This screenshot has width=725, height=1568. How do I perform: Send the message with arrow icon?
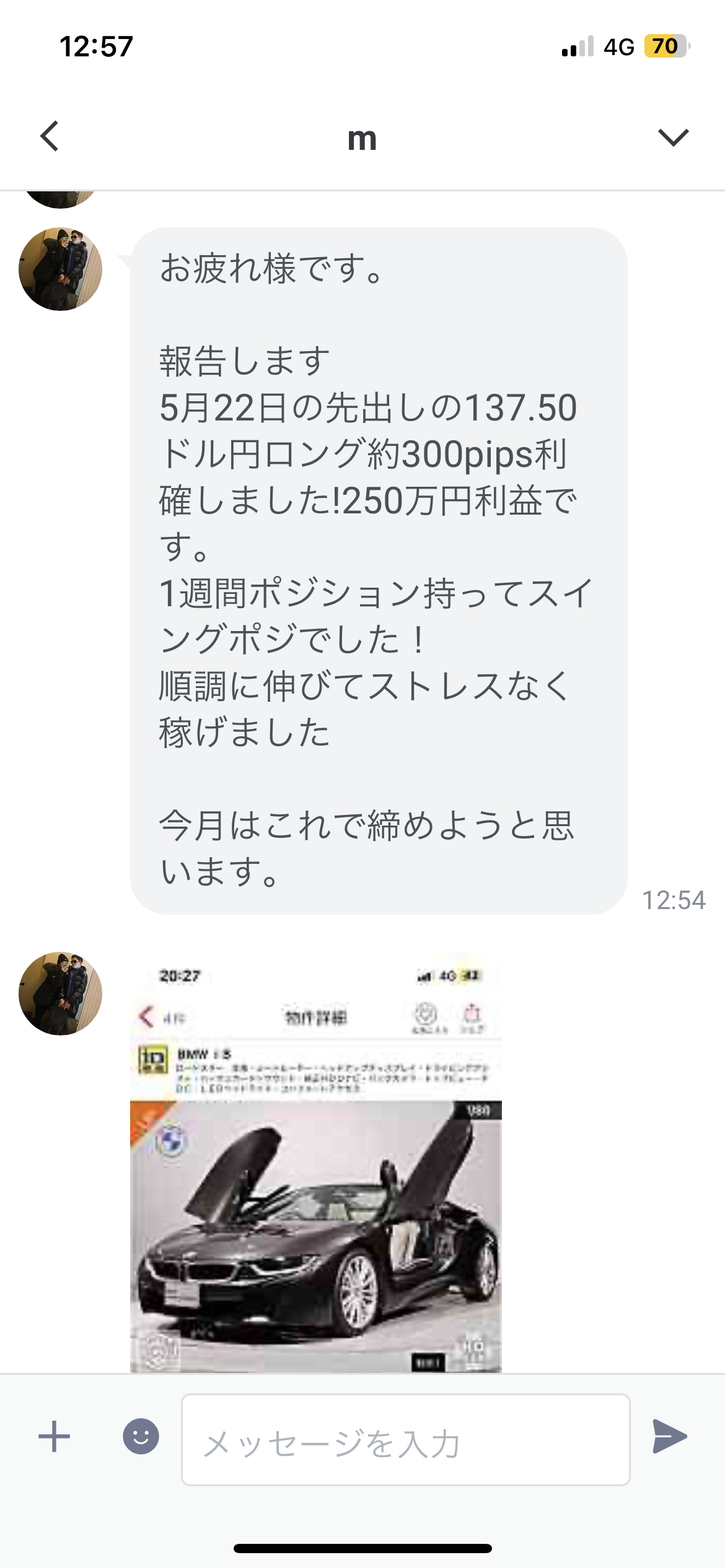[670, 1437]
